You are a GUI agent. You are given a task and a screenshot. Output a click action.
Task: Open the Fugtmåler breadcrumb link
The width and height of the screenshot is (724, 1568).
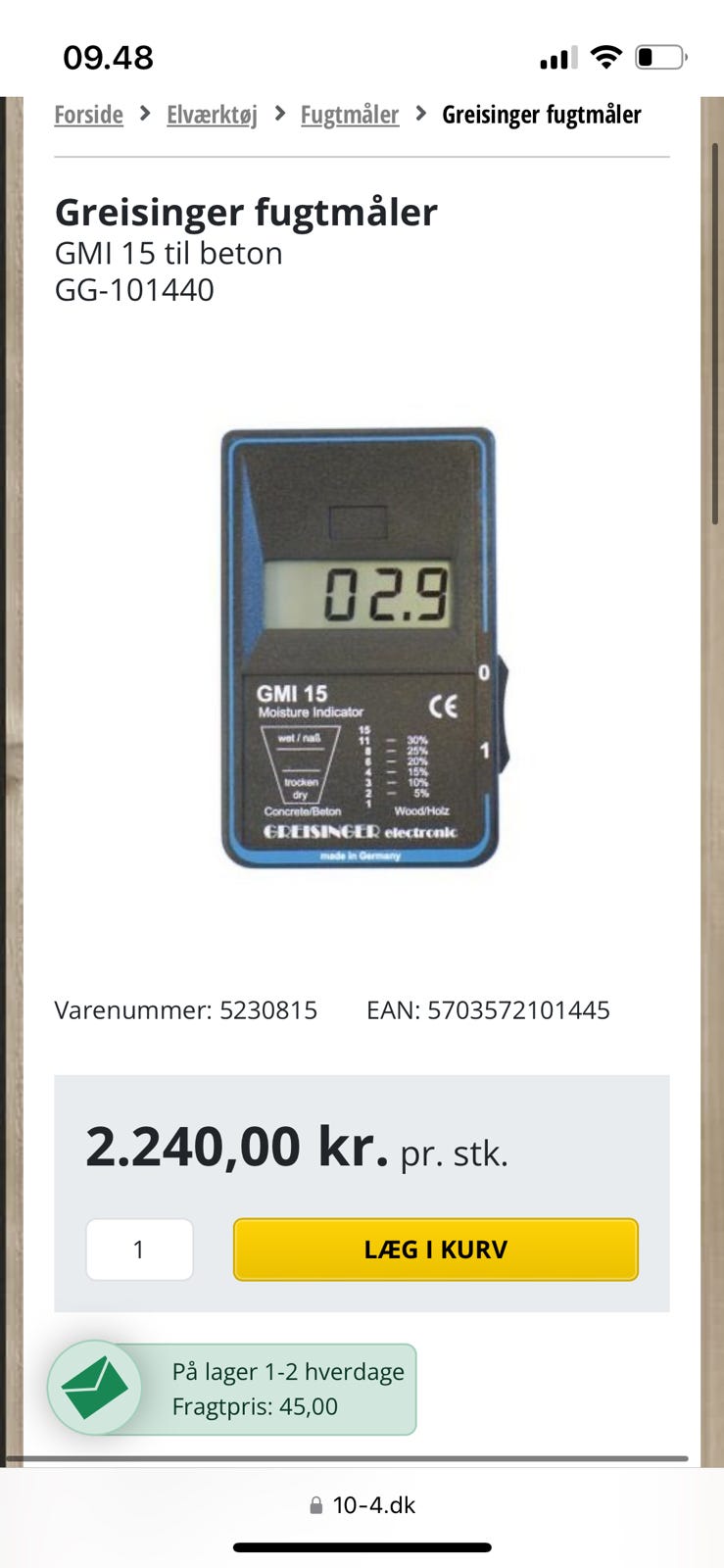tap(349, 115)
